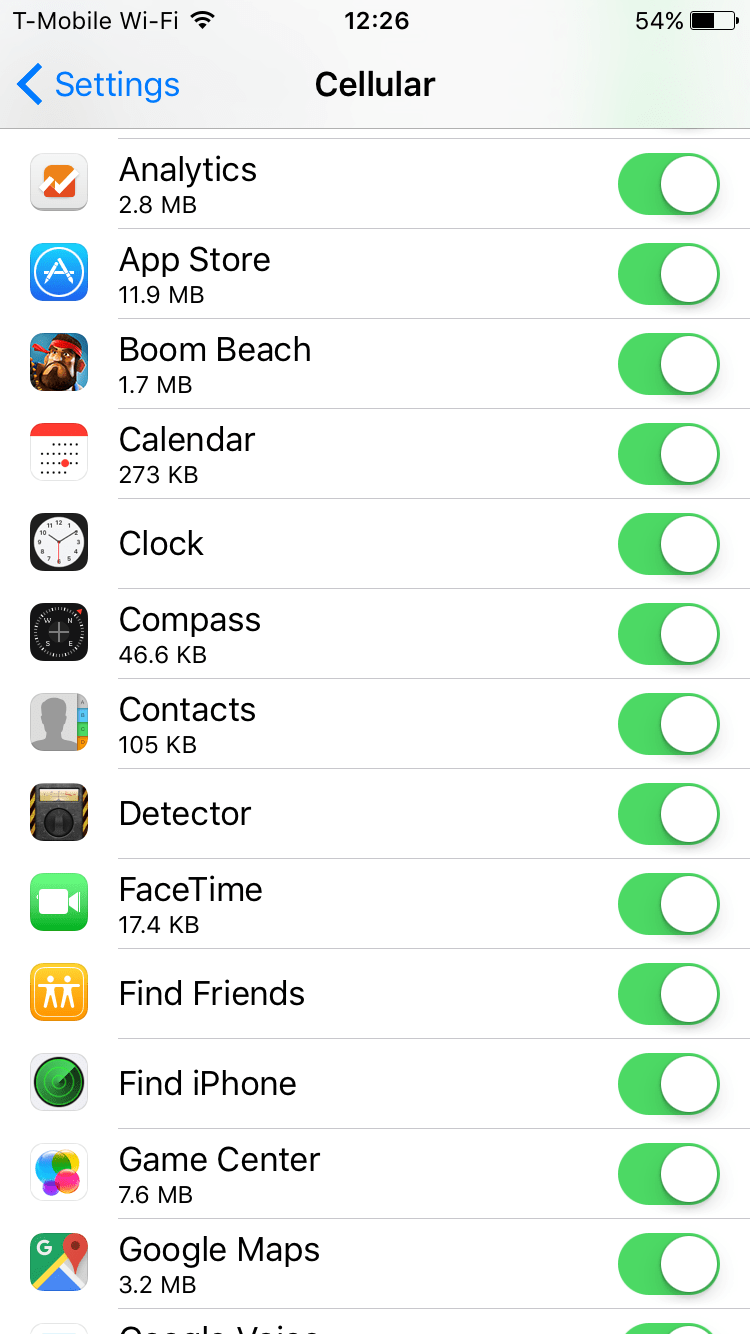Tap the Find iPhone app icon
Screen dimensions: 750x1334
(58, 1082)
